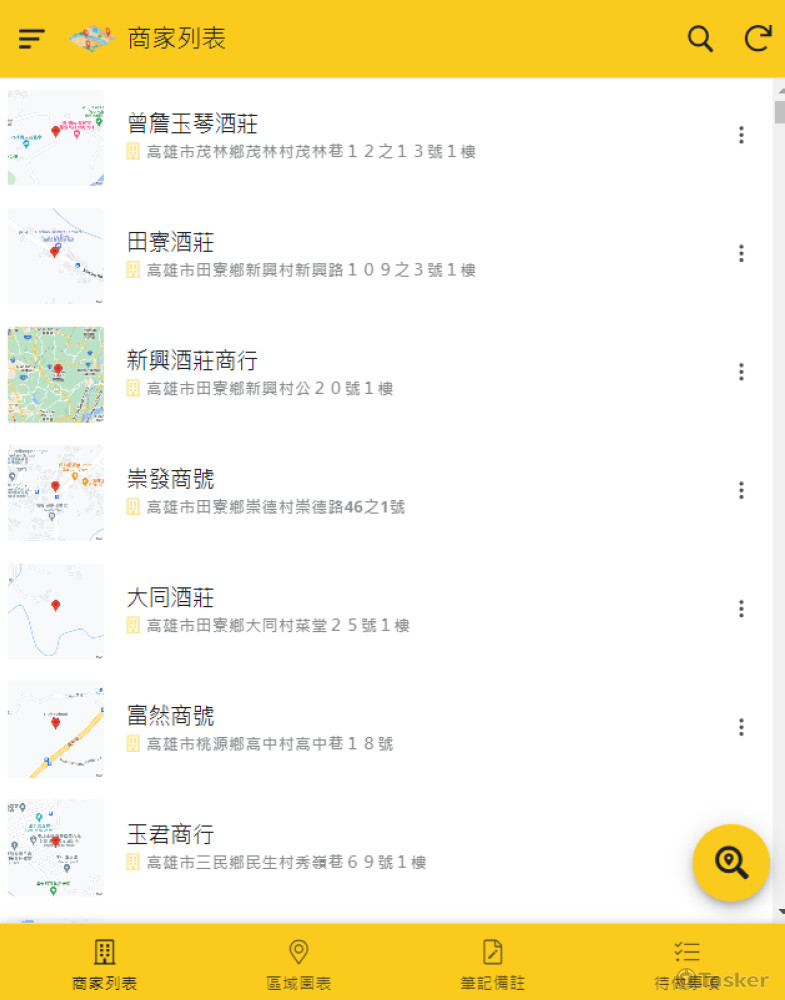The height and width of the screenshot is (1000, 785).
Task: Open more options for 新興酒莊商行
Action: pyautogui.click(x=741, y=372)
